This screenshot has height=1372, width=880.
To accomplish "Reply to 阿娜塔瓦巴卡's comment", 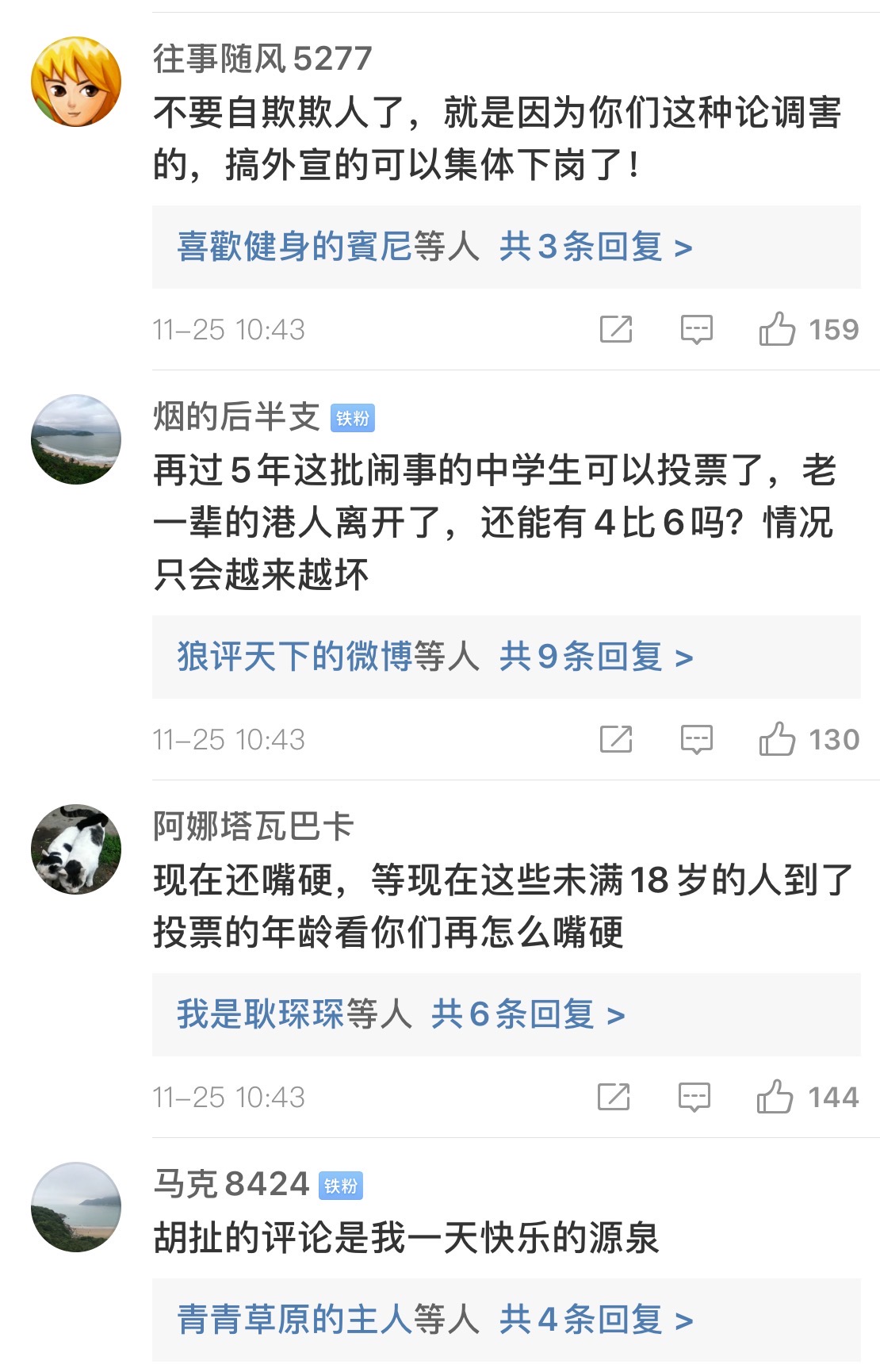I will [694, 1097].
